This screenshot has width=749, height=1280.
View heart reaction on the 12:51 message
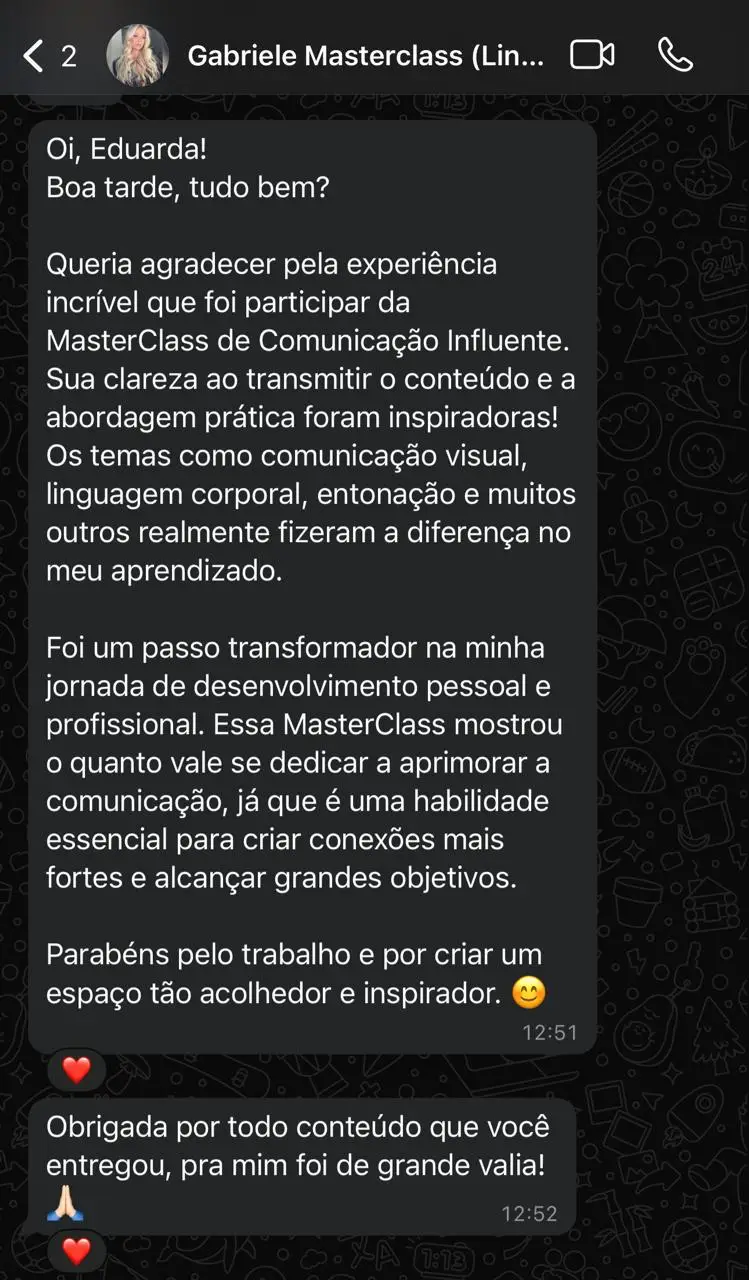pos(77,1070)
